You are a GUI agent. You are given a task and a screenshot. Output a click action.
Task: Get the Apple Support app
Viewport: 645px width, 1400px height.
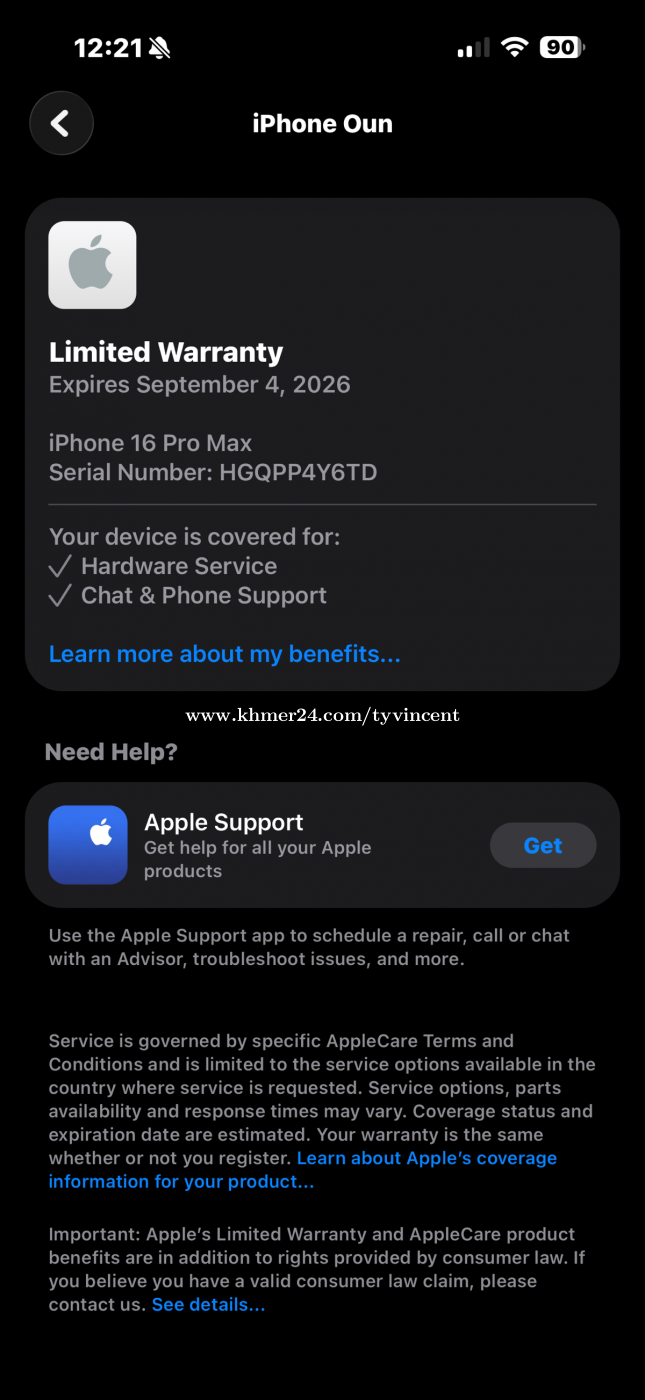tap(542, 846)
